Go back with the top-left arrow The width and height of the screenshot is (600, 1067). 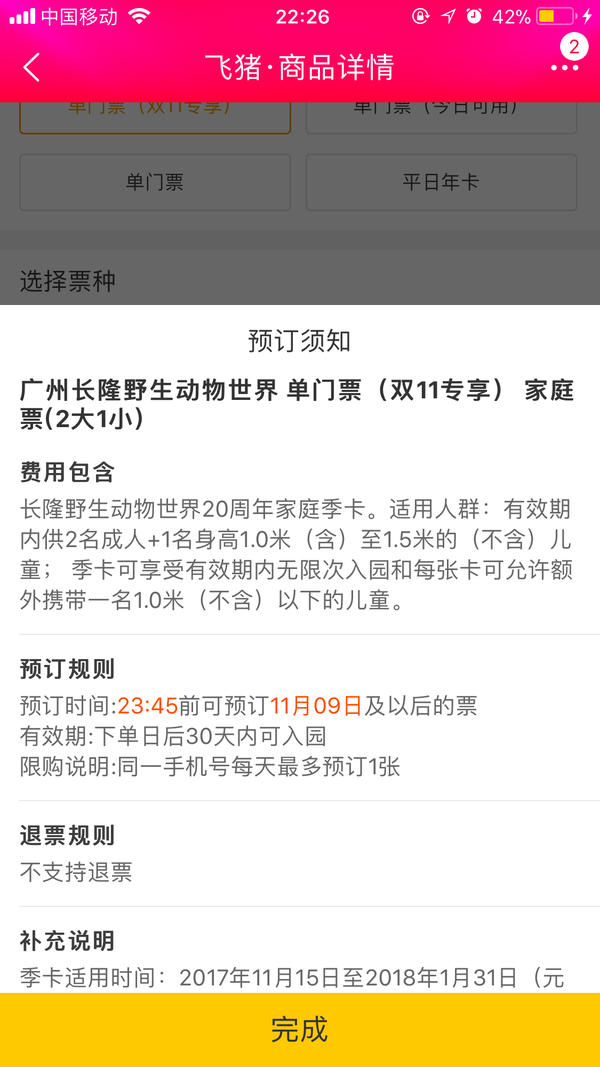pyautogui.click(x=31, y=67)
